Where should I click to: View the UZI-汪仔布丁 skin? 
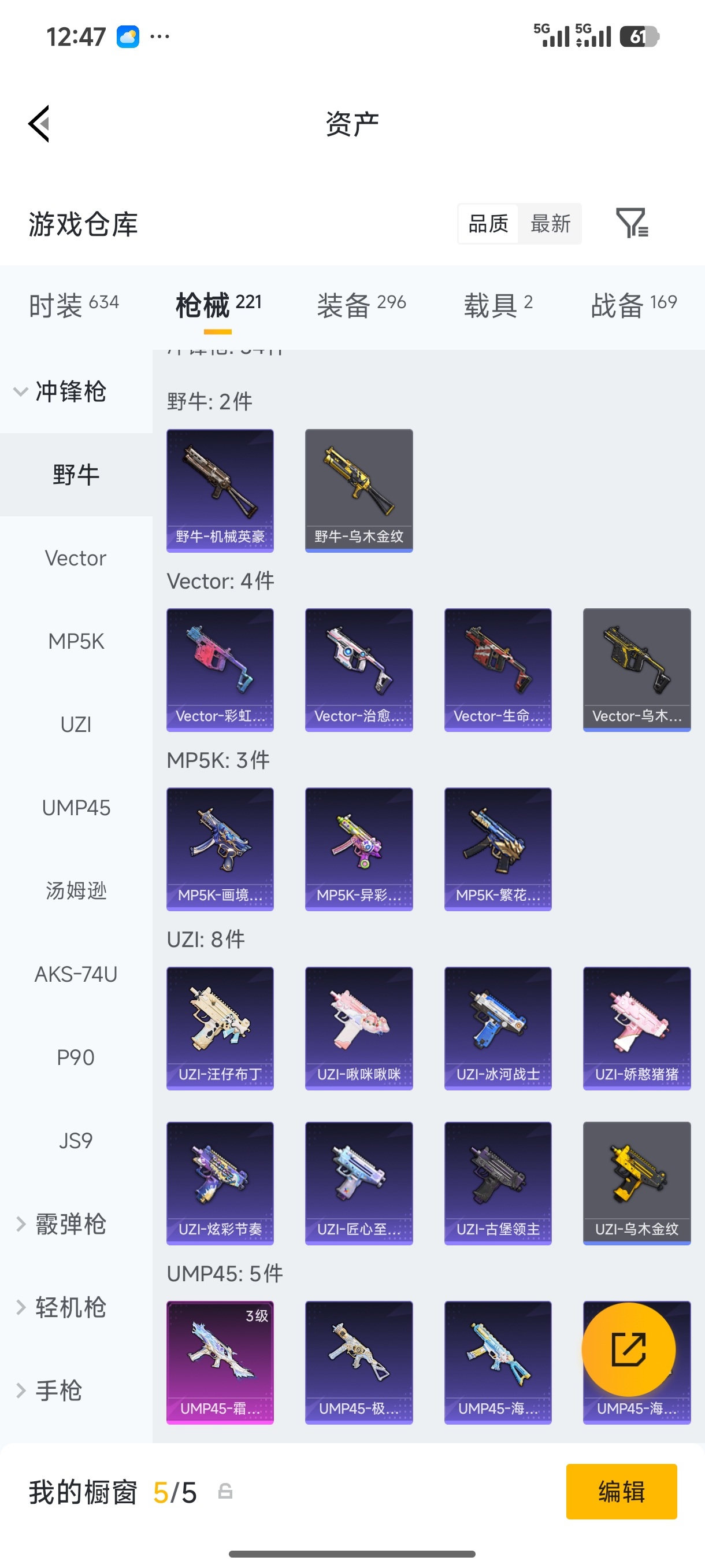[x=220, y=1027]
